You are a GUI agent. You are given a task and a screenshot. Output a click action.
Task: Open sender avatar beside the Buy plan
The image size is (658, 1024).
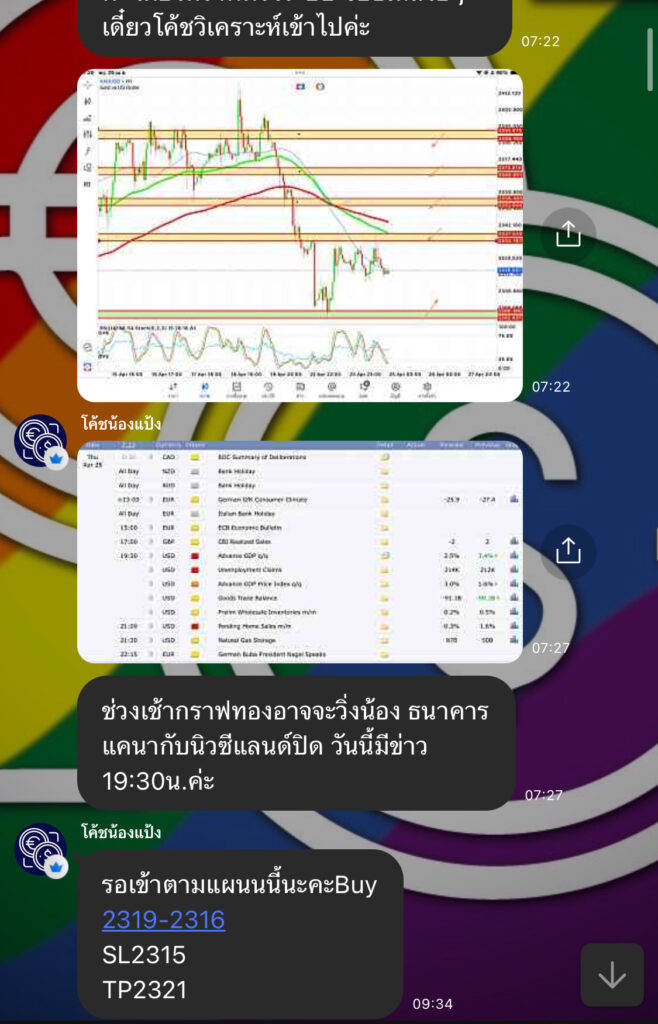[x=40, y=850]
